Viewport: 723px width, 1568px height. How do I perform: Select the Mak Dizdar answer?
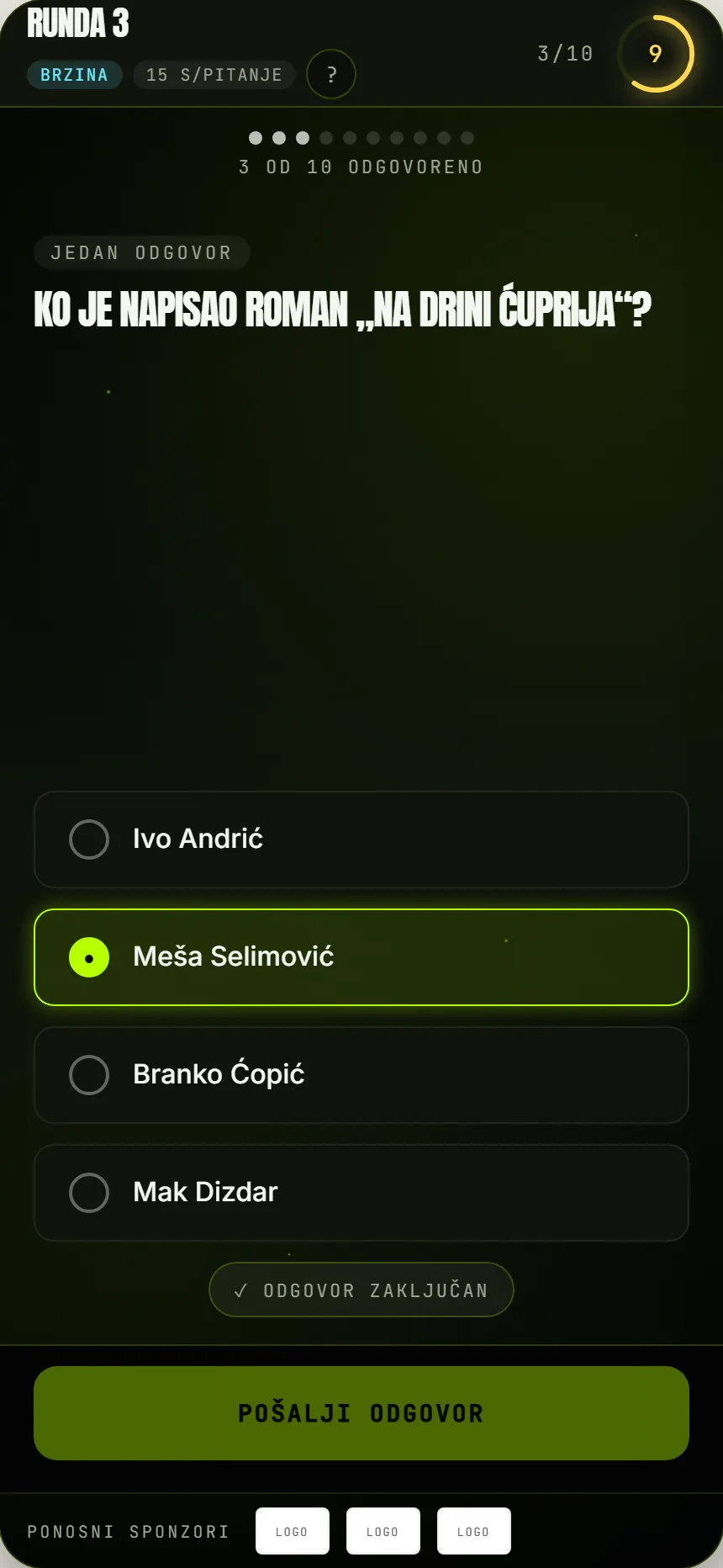point(361,1193)
